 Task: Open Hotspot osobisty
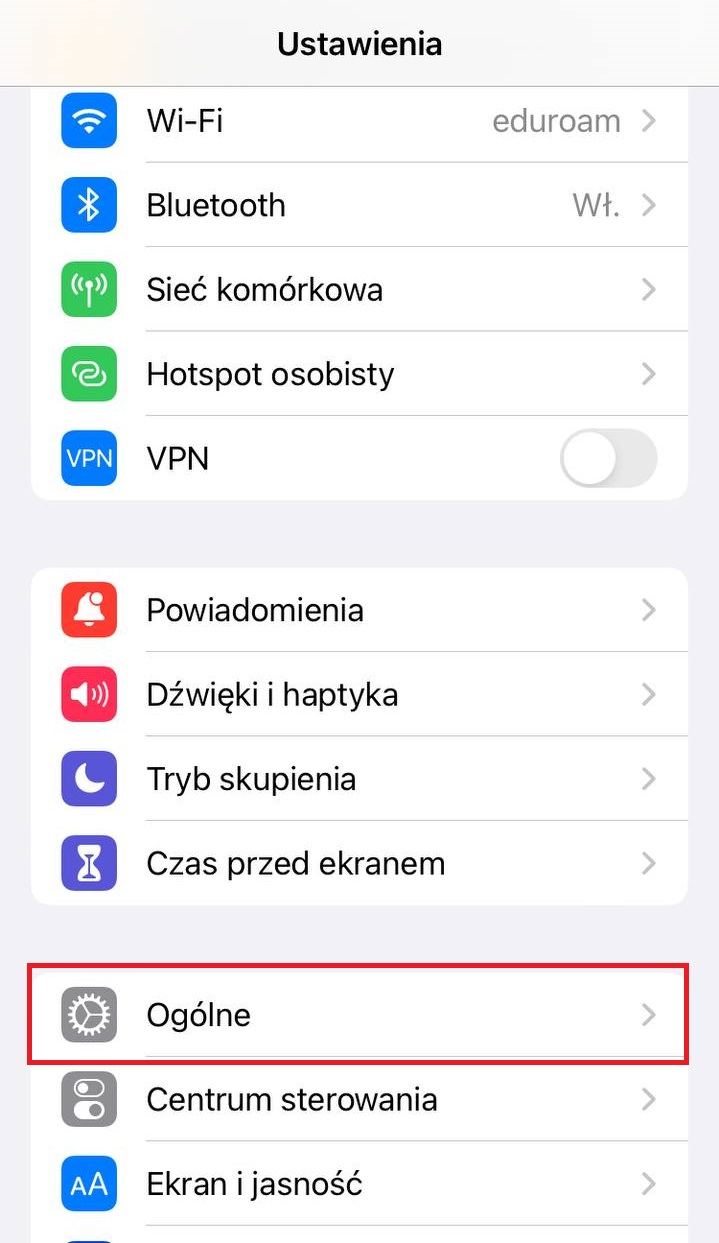point(360,374)
